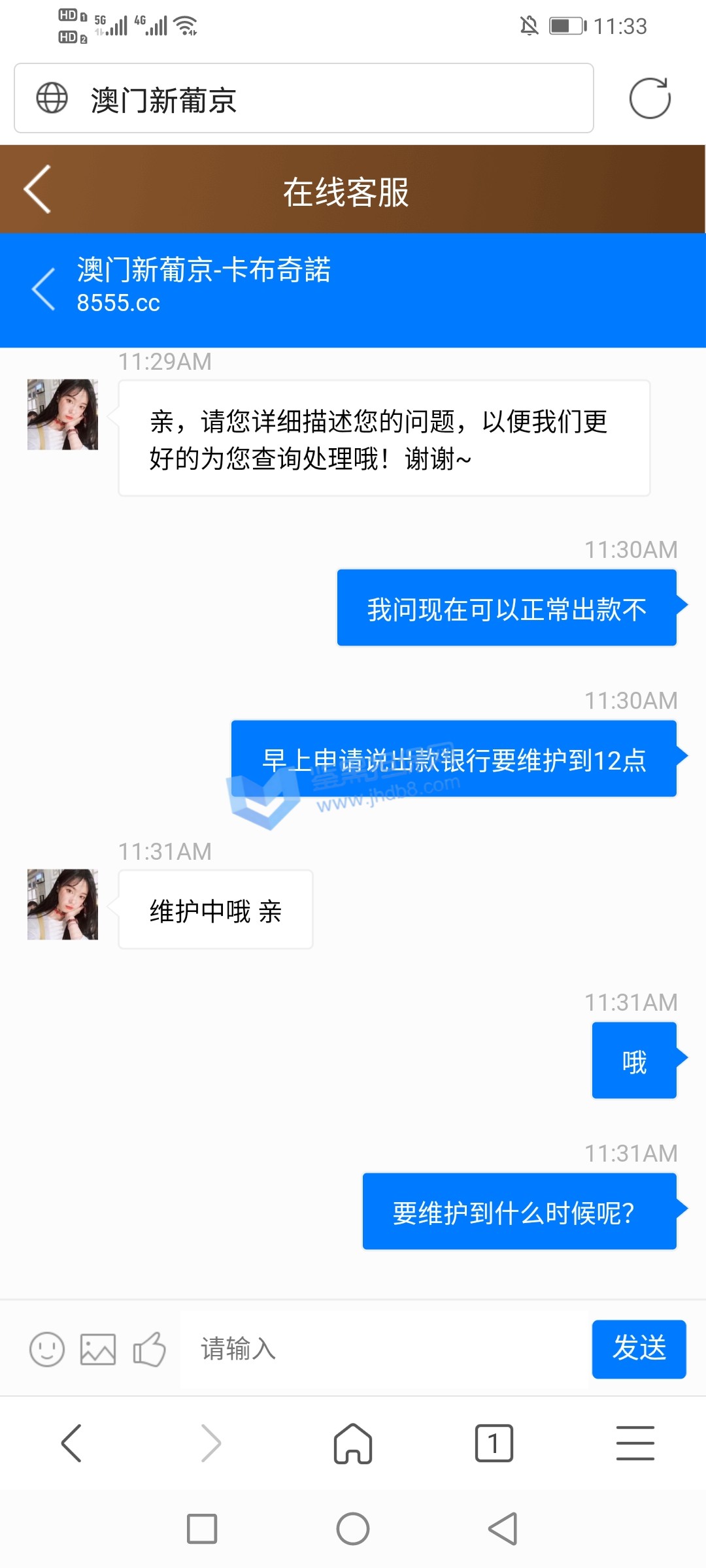Open the emoji picker
Viewport: 706px width, 1568px height.
(x=47, y=1349)
